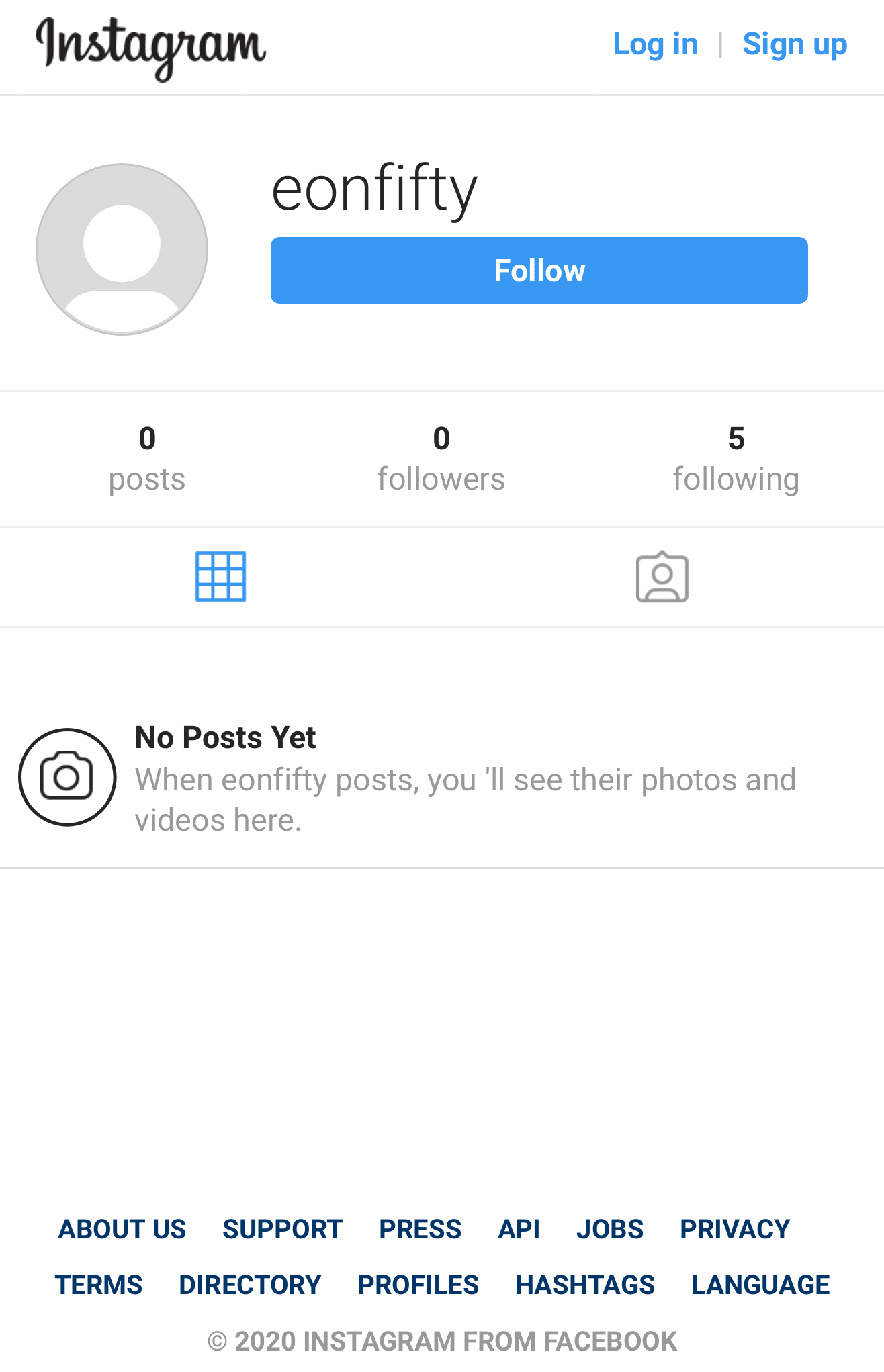Go to the Press page
The image size is (884, 1372).
click(x=420, y=1229)
